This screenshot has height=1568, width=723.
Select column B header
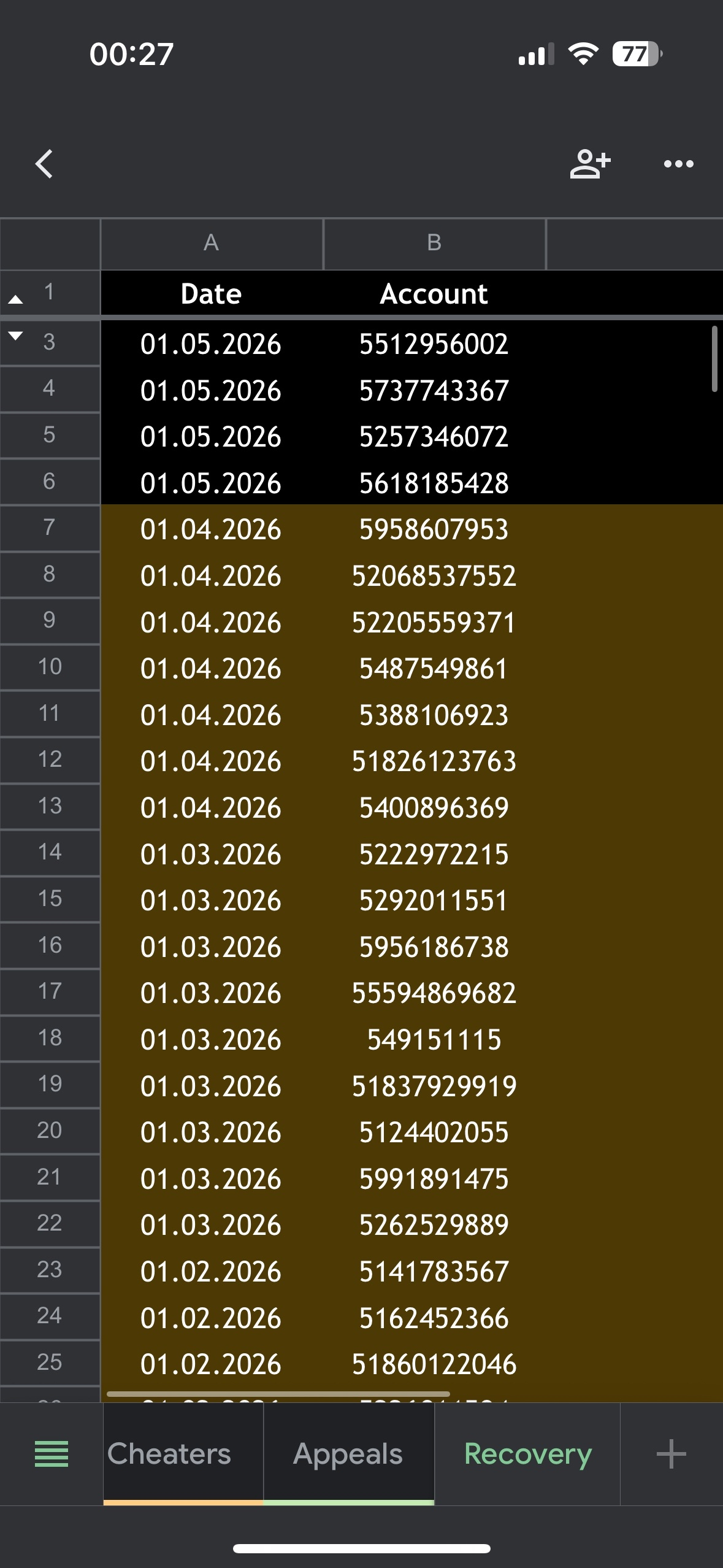[434, 243]
